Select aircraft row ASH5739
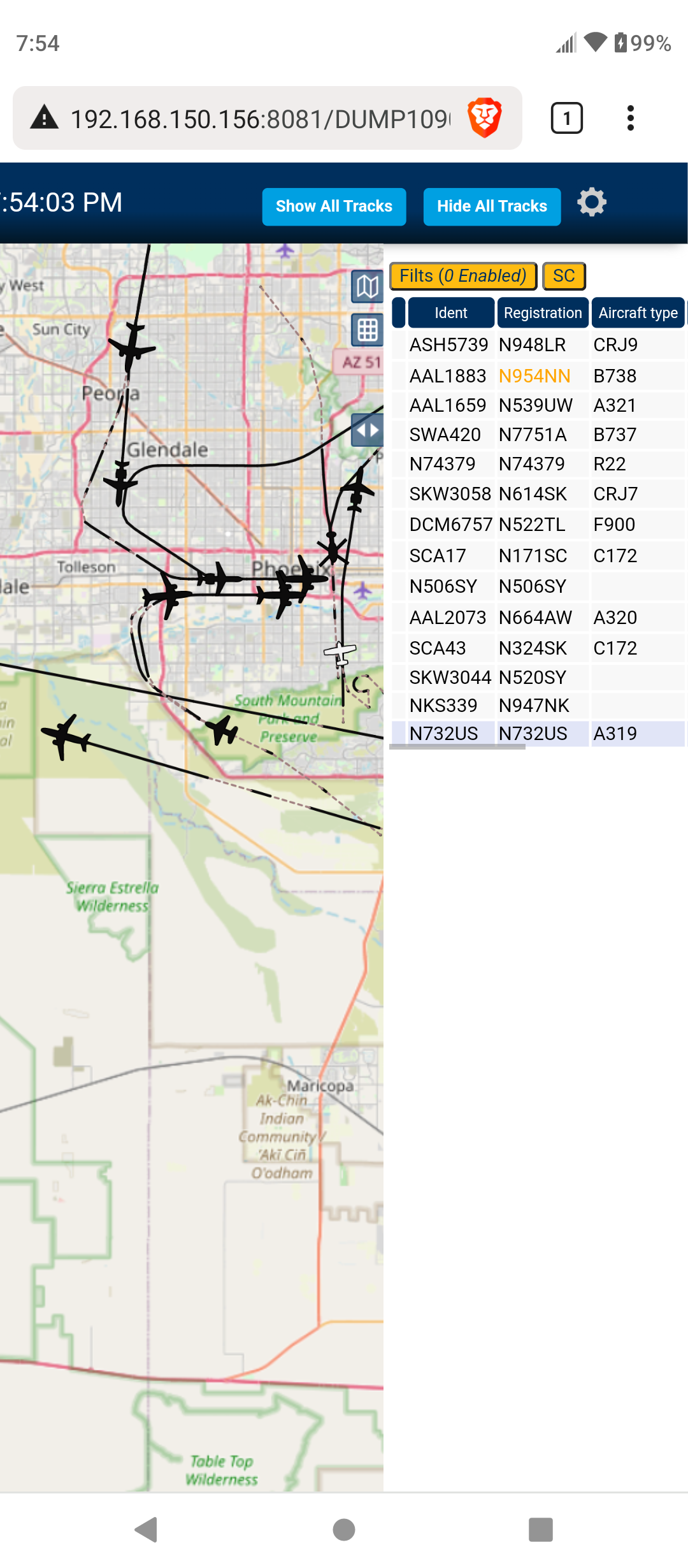This screenshot has height=1568, width=688. pos(538,345)
